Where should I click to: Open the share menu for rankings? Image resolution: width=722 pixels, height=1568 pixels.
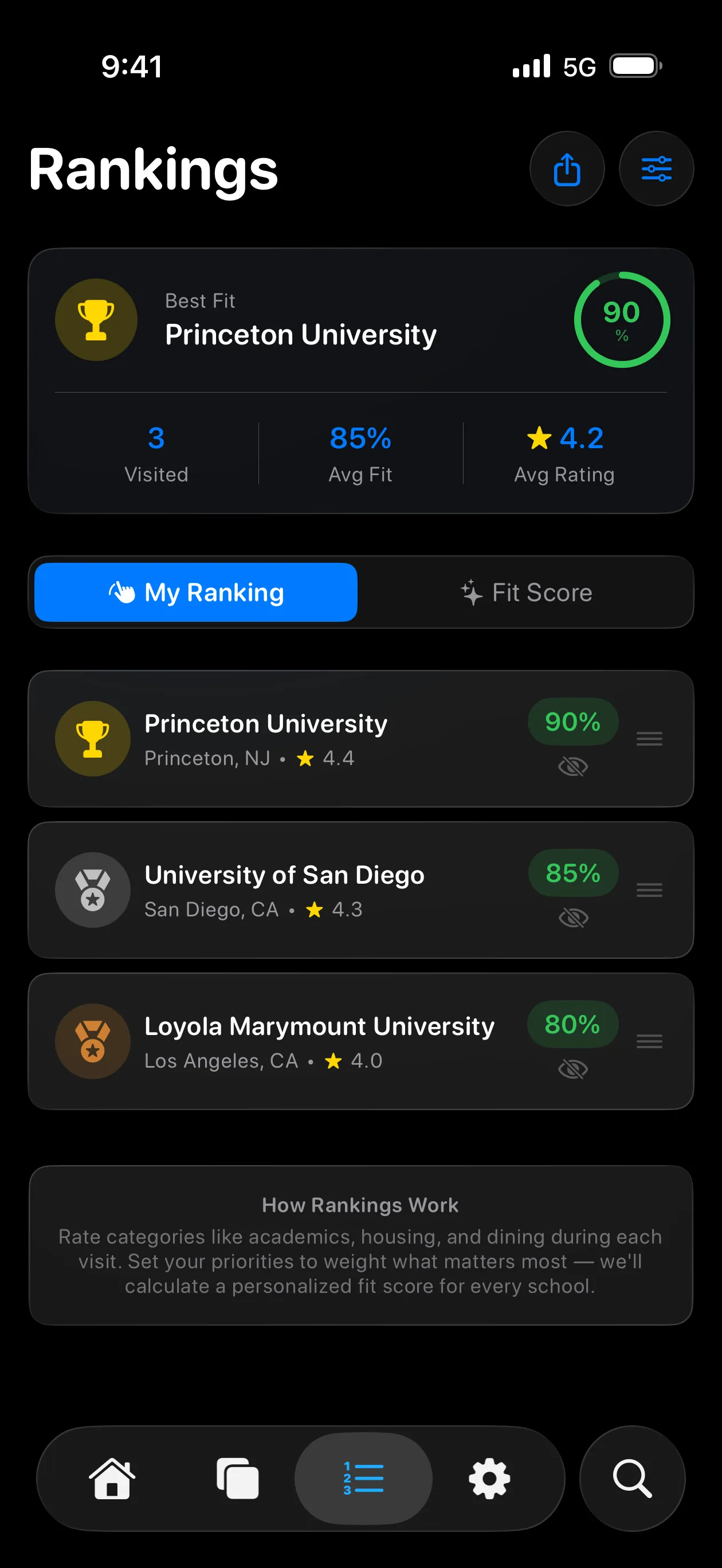(567, 168)
